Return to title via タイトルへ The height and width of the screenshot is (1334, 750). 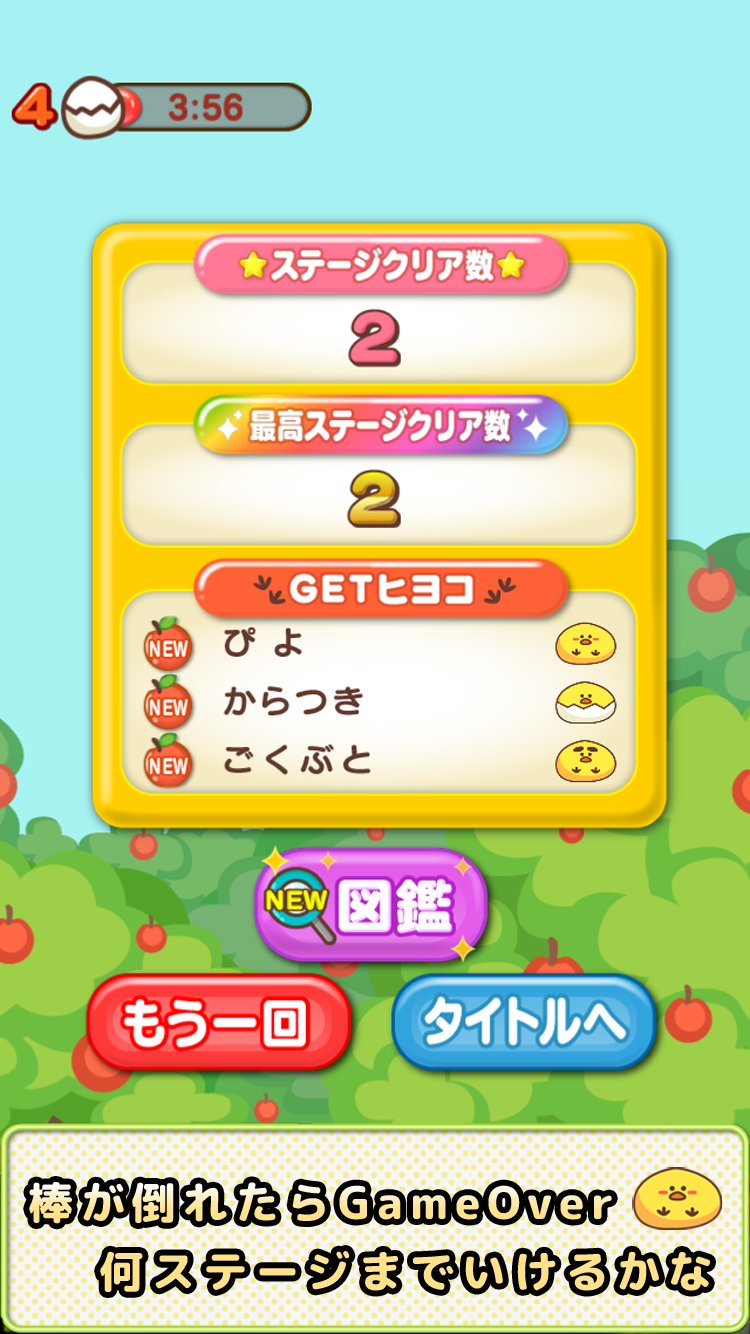[523, 1023]
